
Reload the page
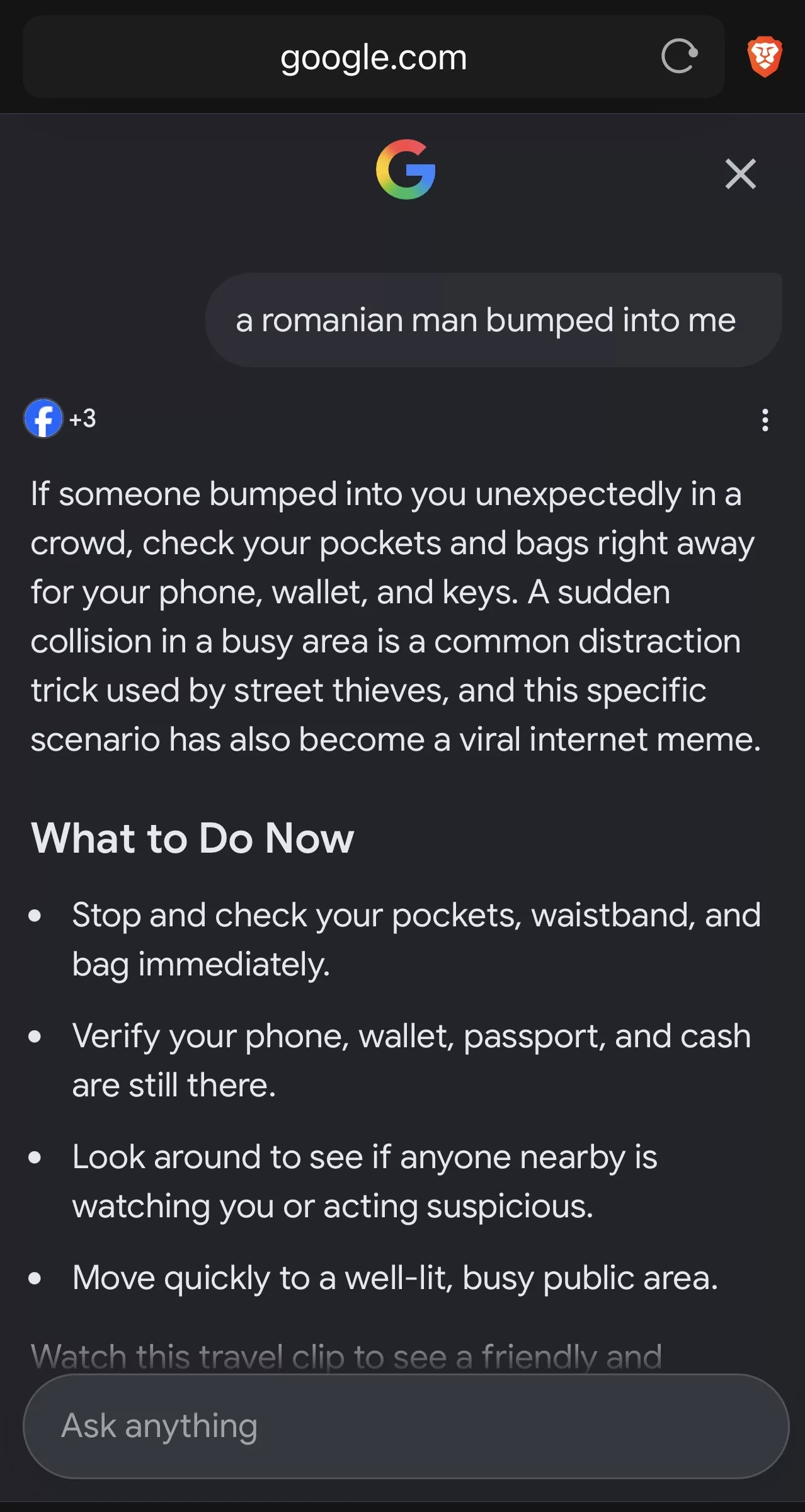[x=680, y=57]
